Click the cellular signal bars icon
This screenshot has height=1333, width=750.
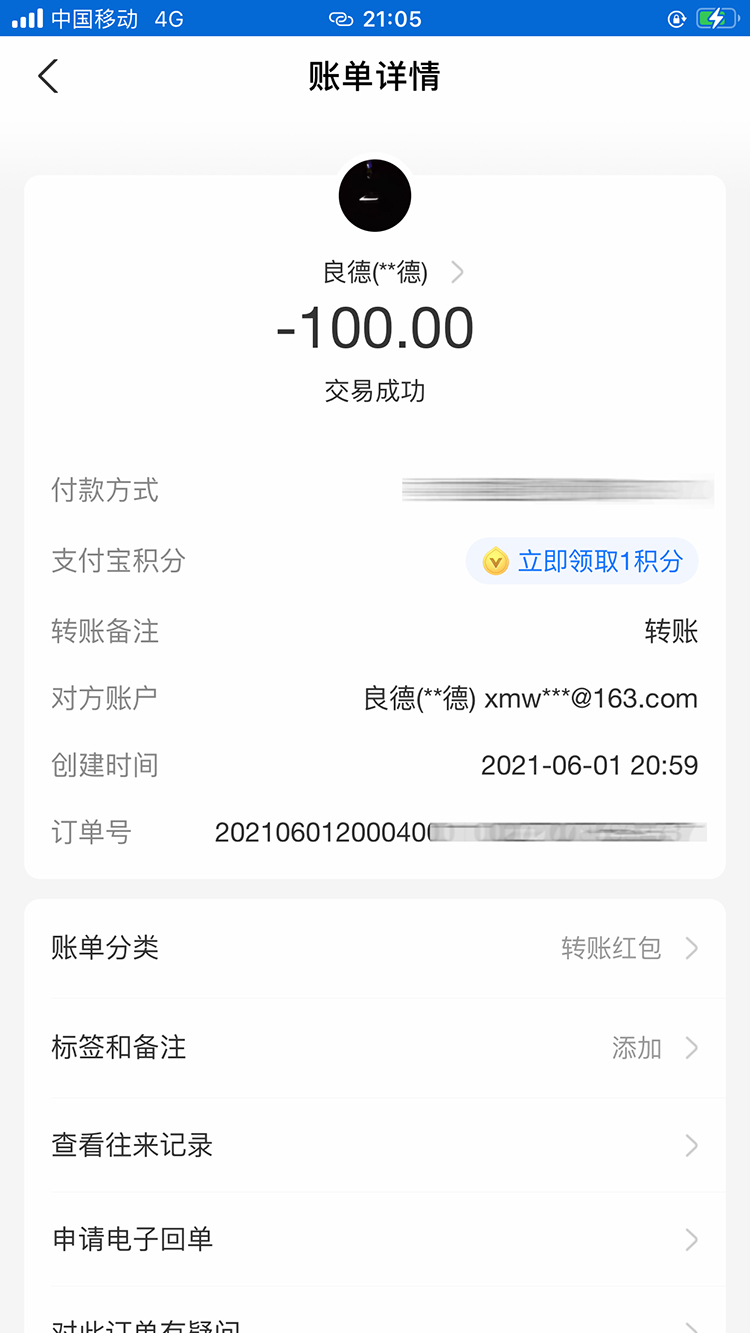[25, 17]
